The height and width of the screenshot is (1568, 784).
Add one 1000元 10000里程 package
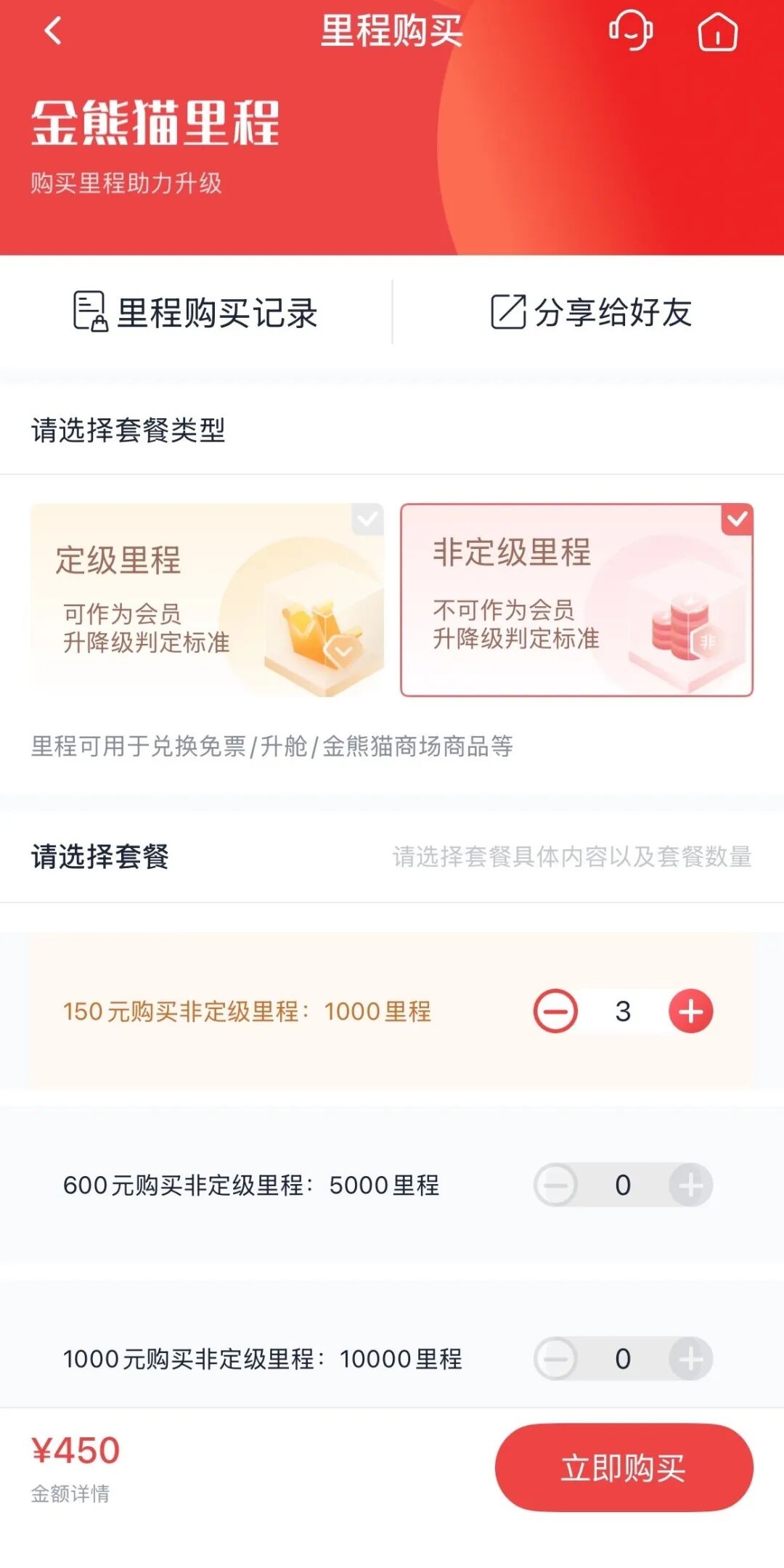click(690, 1358)
